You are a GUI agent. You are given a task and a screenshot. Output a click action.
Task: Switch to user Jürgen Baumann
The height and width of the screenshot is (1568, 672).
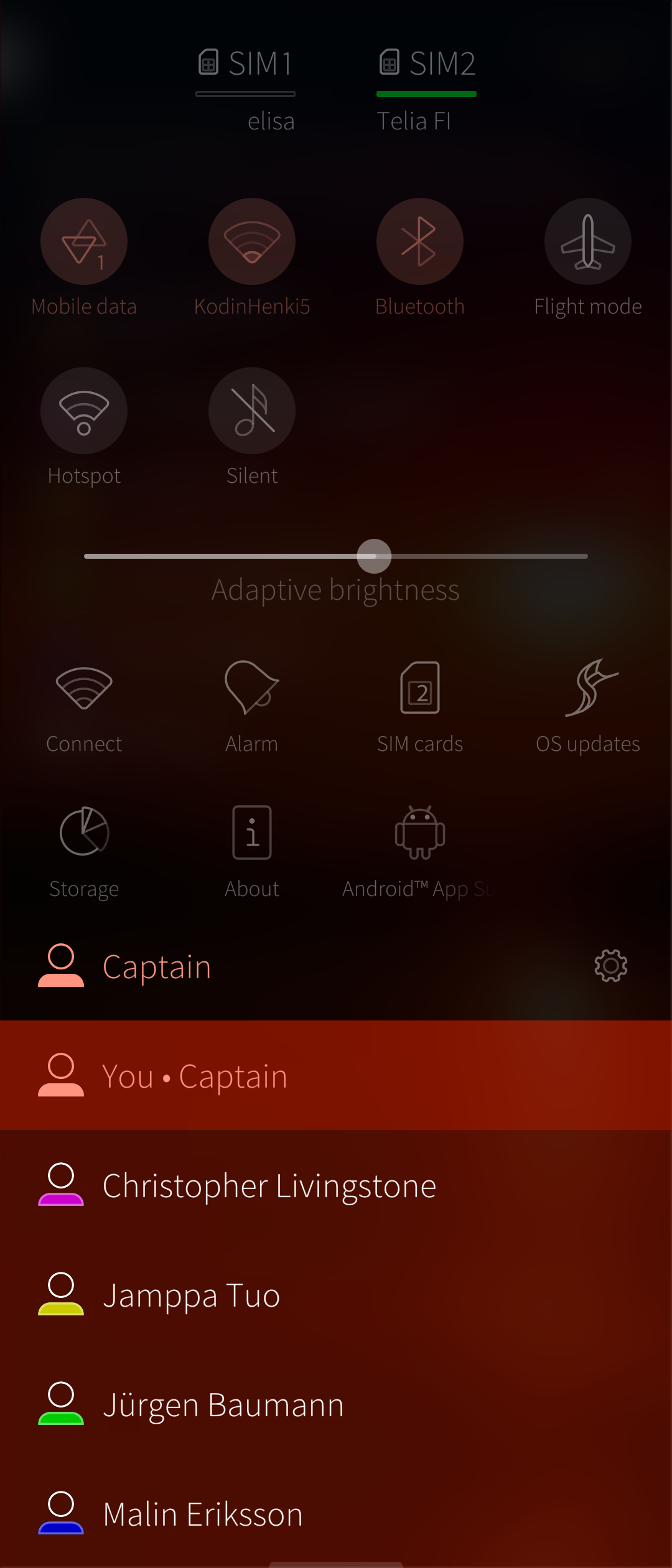click(x=223, y=1404)
